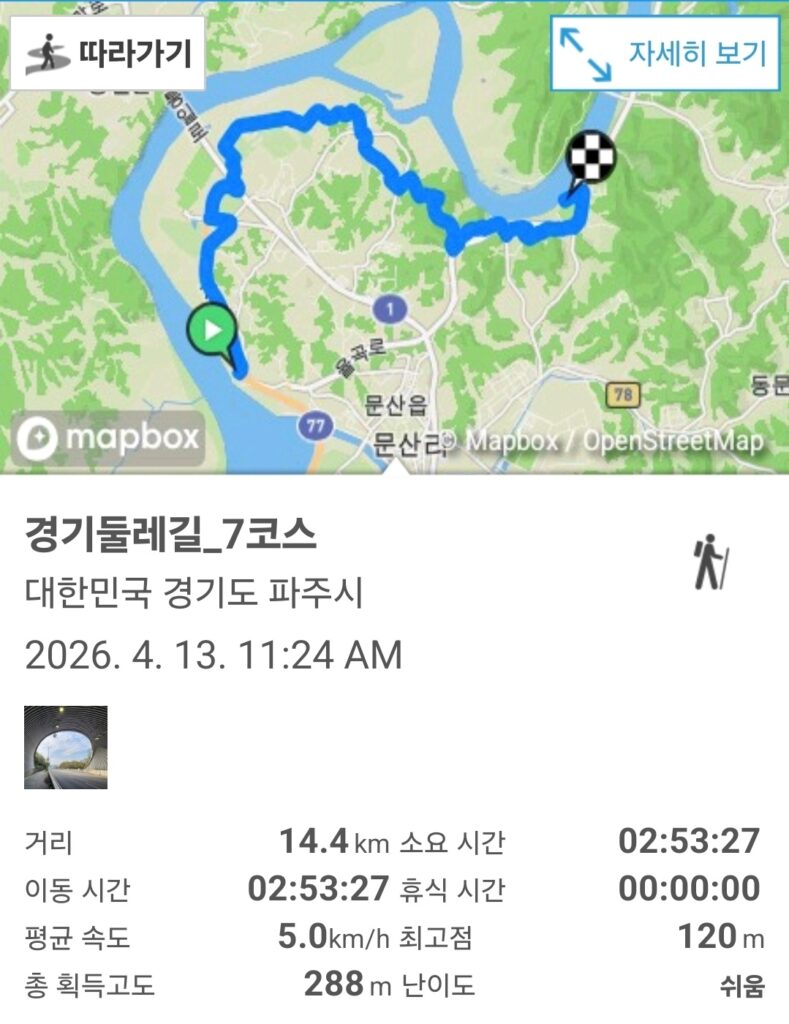Viewport: 789px width, 1024px height.
Task: Click the expand arrows icon beside 자세히 보기
Action: 588,54
